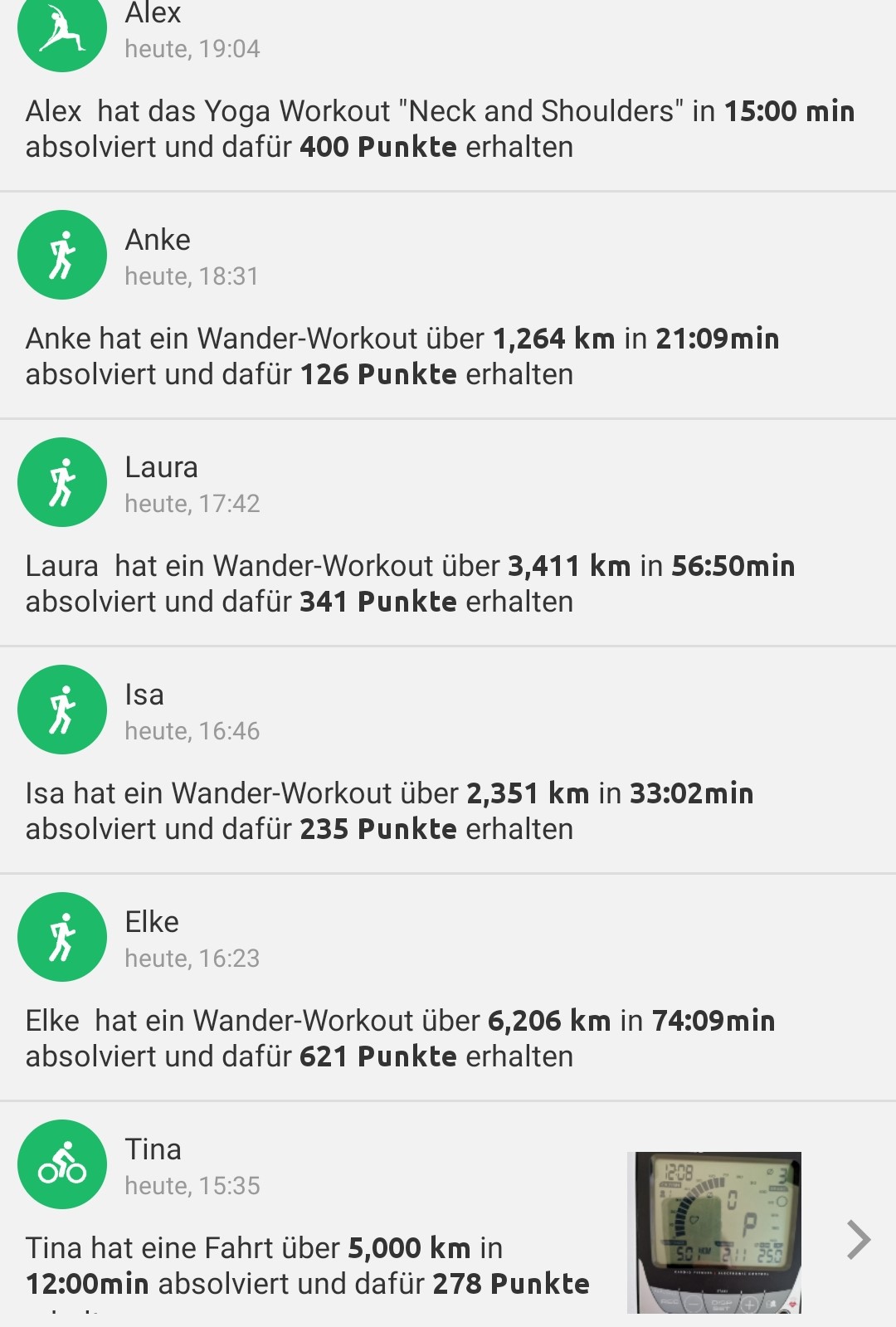The width and height of the screenshot is (896, 1327).
Task: Open Isa's walking workout icon
Action: 62,710
